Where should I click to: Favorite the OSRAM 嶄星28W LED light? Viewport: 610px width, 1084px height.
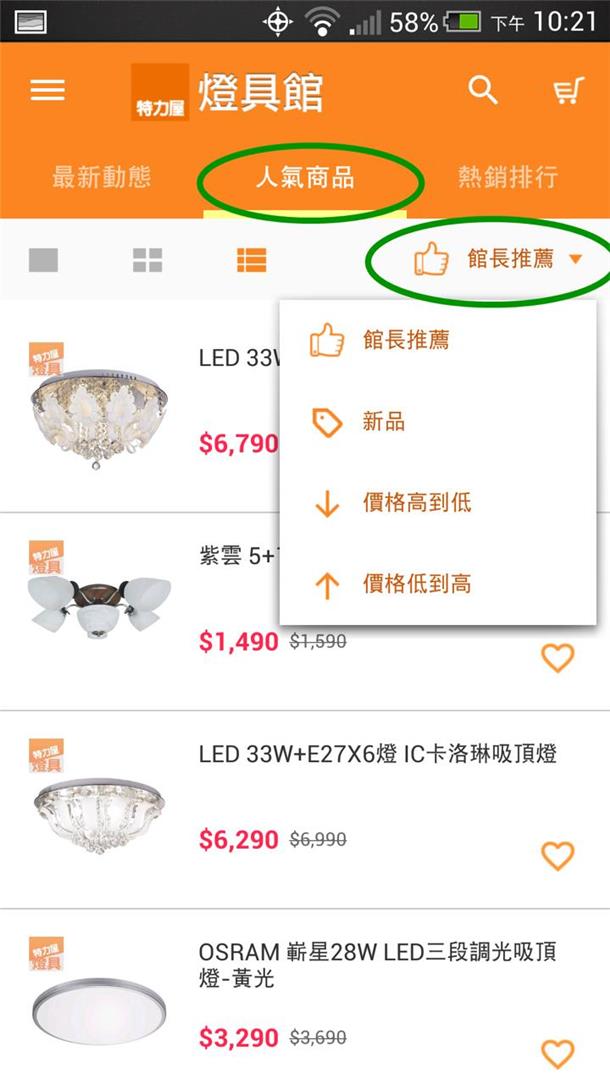(557, 1053)
